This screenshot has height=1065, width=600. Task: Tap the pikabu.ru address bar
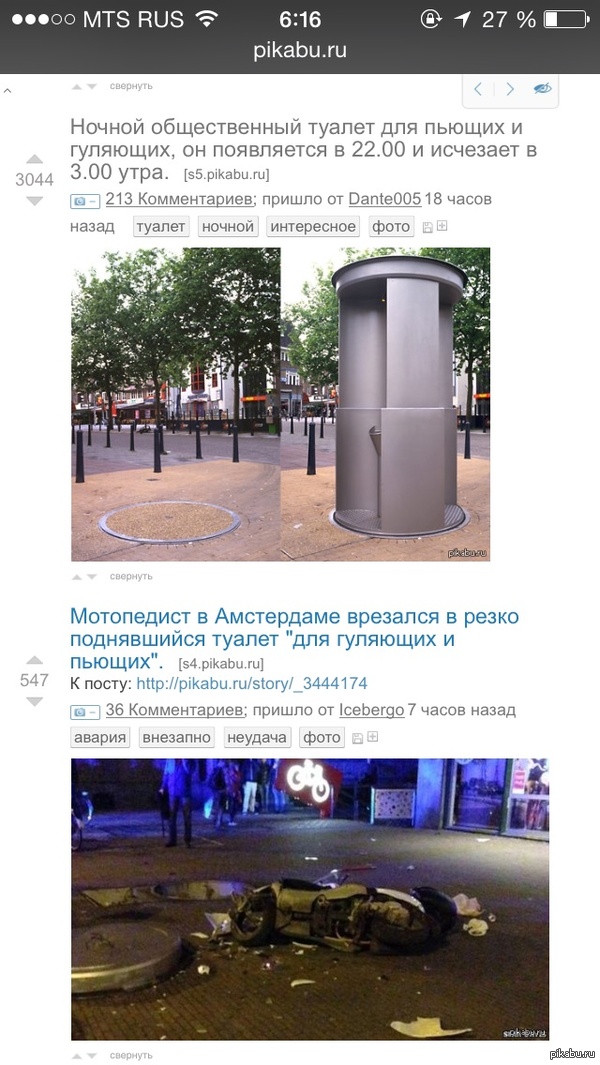point(300,50)
